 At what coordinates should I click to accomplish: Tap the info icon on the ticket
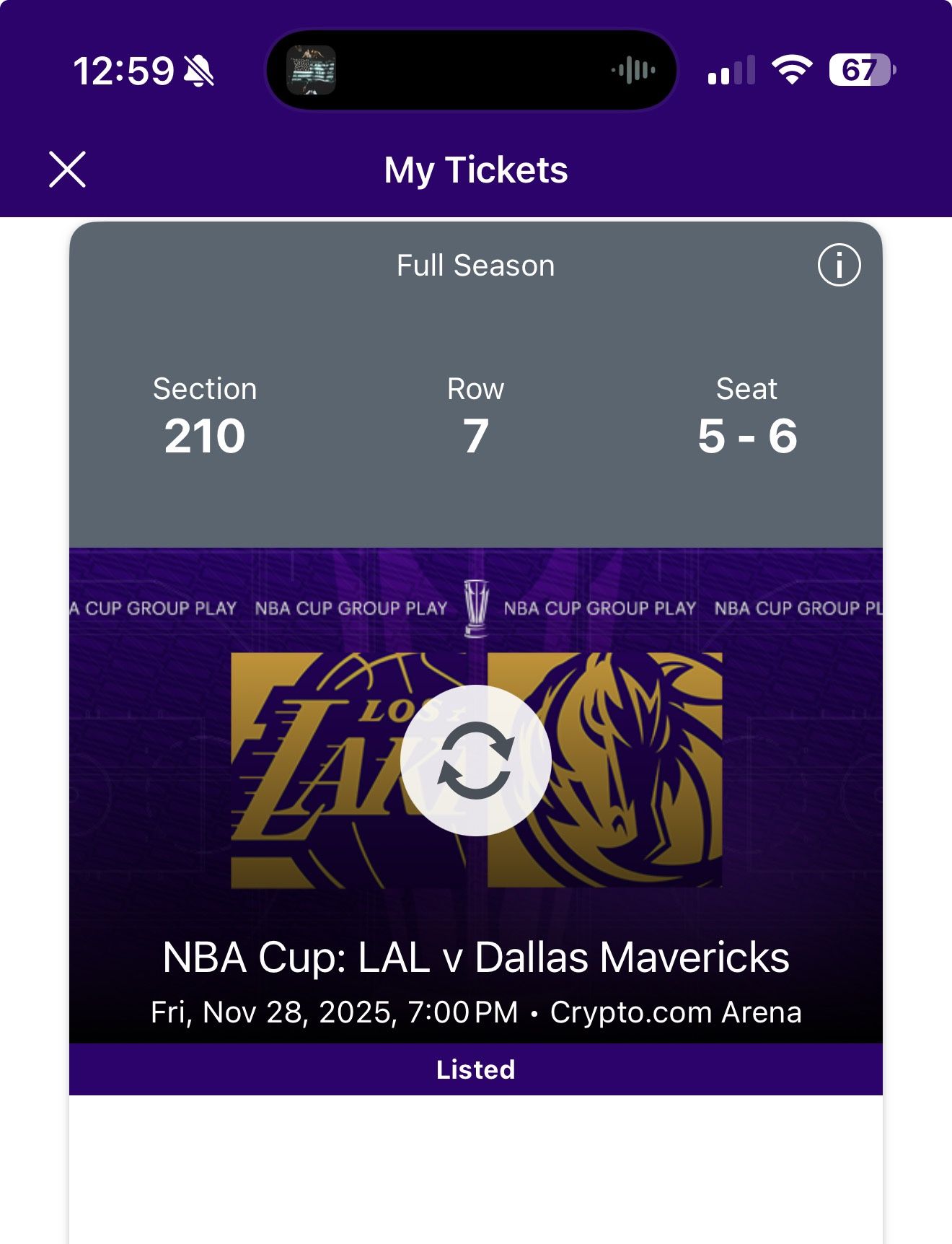(839, 266)
